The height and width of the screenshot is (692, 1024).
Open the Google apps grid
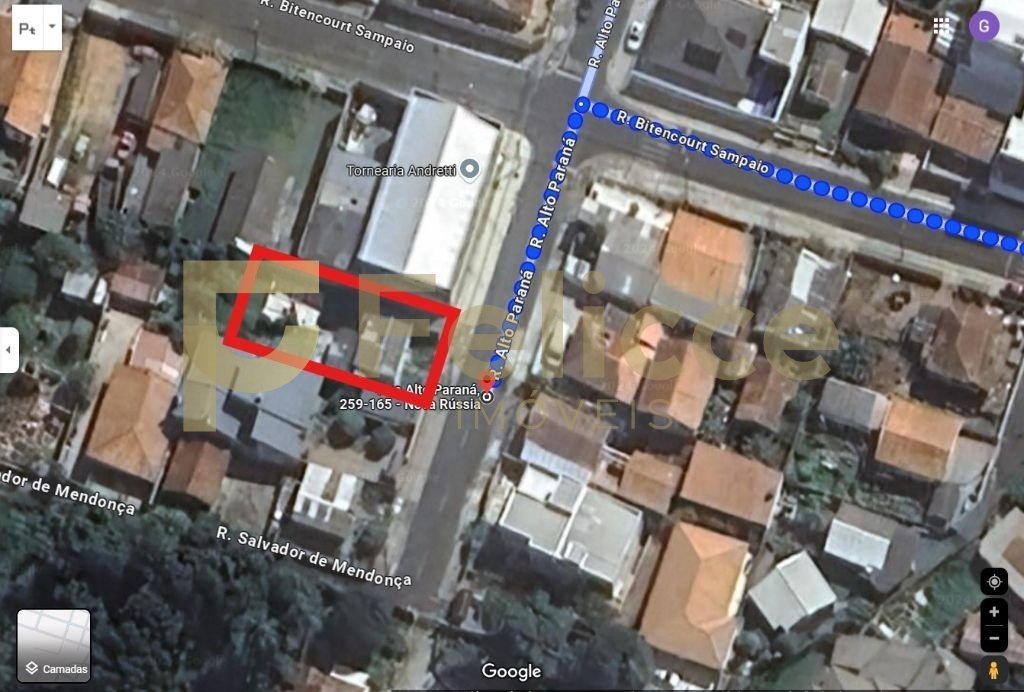coord(942,27)
